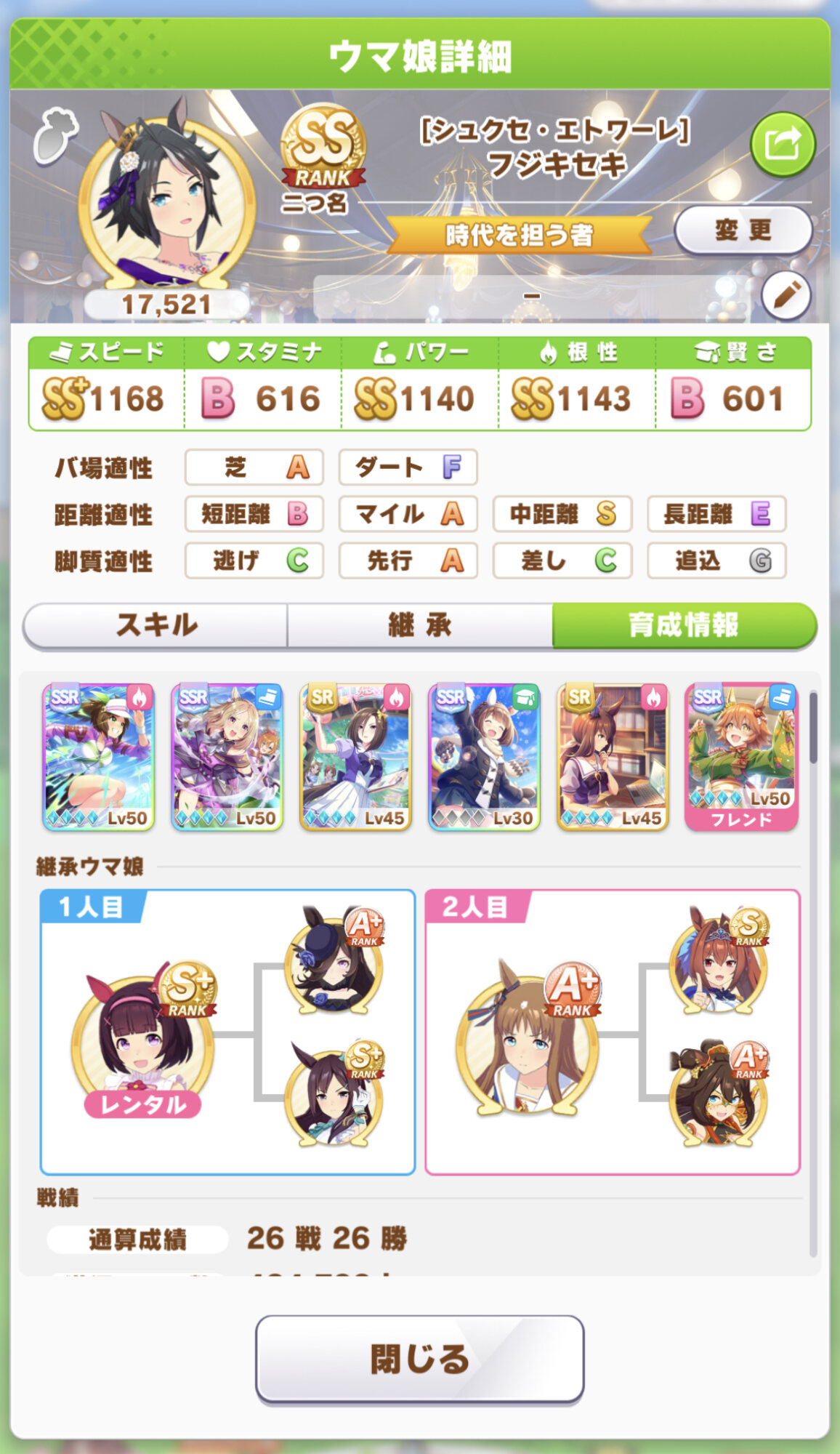Open the SSR Lv30 support card

(484, 756)
